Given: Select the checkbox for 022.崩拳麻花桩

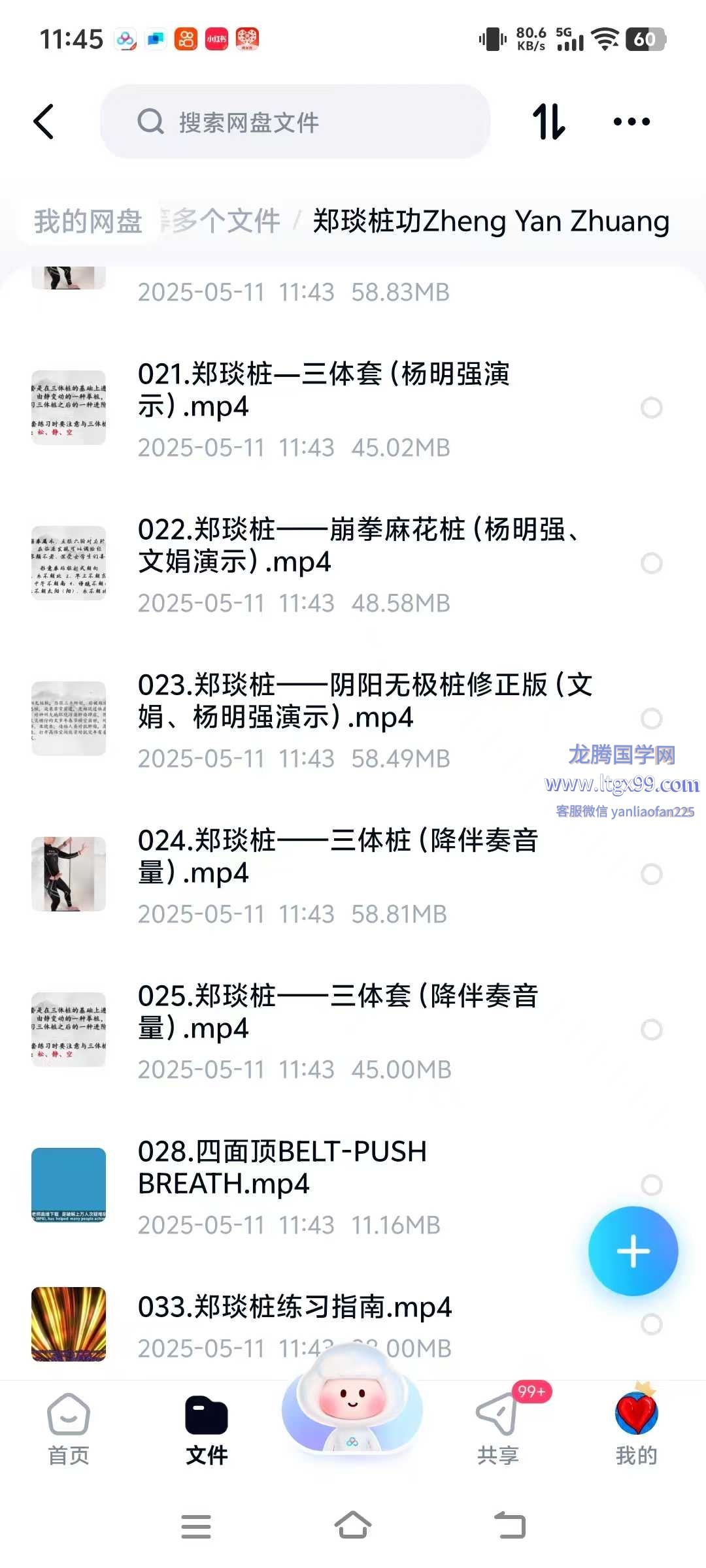Looking at the screenshot, I should click(x=651, y=563).
